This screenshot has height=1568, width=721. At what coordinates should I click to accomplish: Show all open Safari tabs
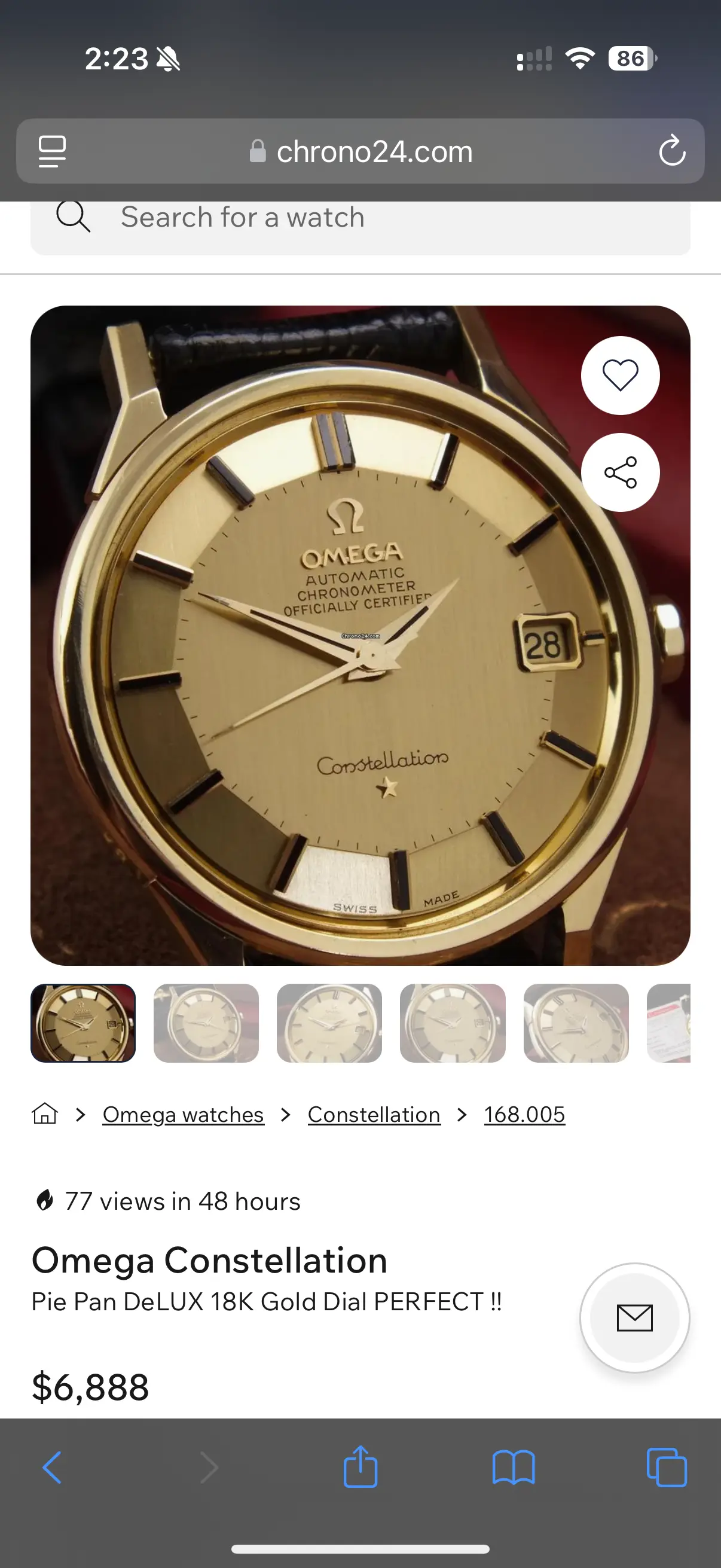tap(667, 1468)
